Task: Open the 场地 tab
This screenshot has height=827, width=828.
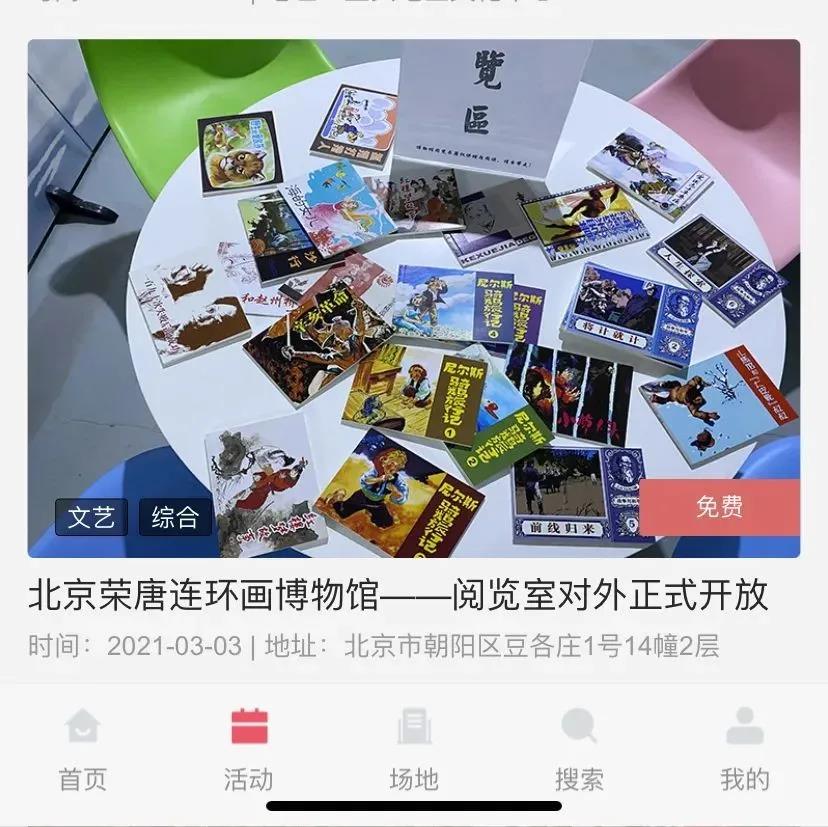Action: (414, 749)
